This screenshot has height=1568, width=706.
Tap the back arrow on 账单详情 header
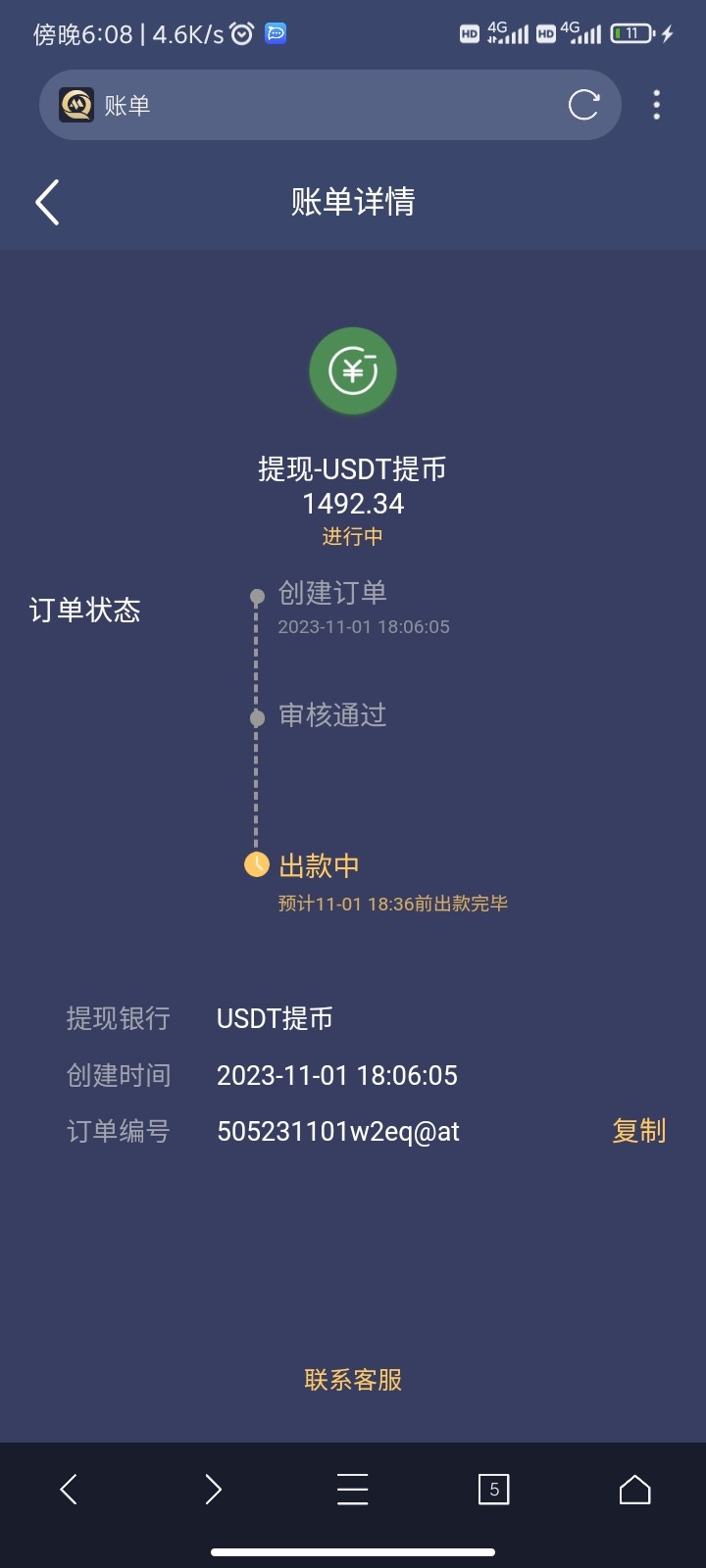tap(46, 201)
